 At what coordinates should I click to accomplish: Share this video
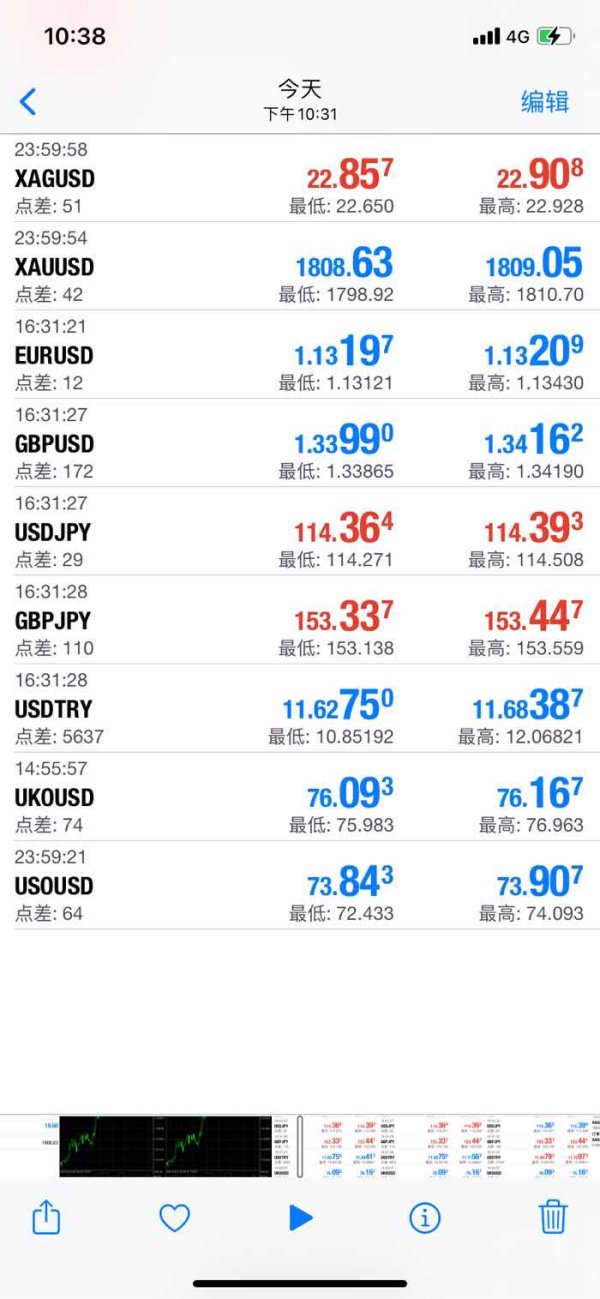point(47,1216)
